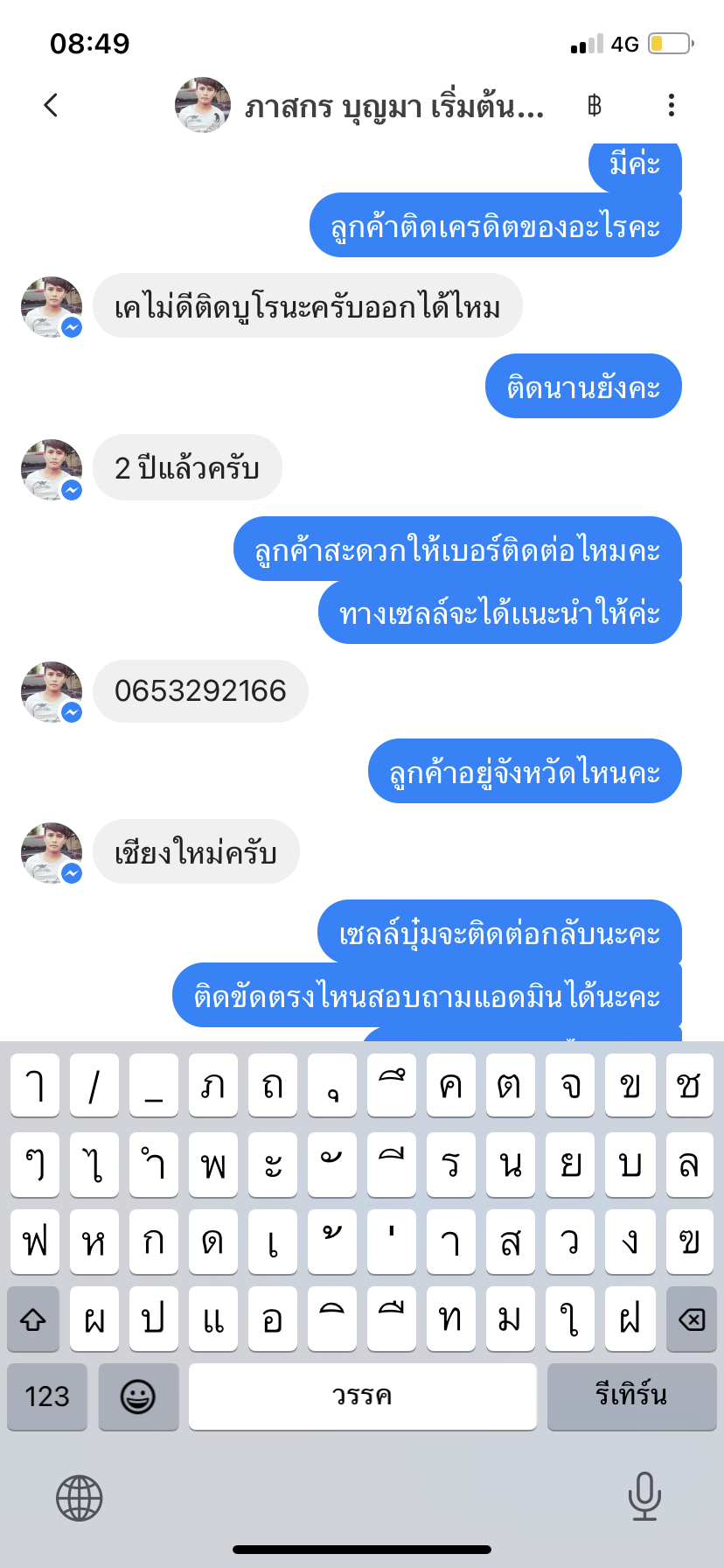Switch keyboard to 123 numbers

[x=47, y=1396]
